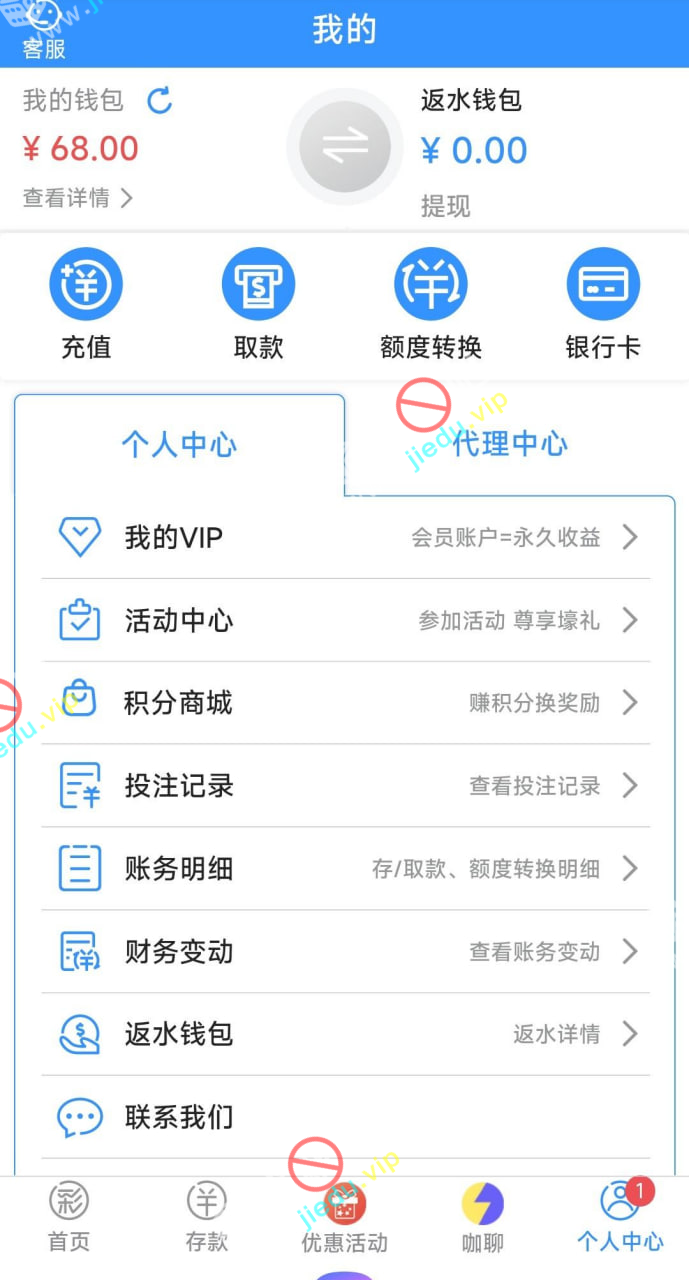The image size is (689, 1280).
Task: Open 联系我们
Action: [x=345, y=1116]
